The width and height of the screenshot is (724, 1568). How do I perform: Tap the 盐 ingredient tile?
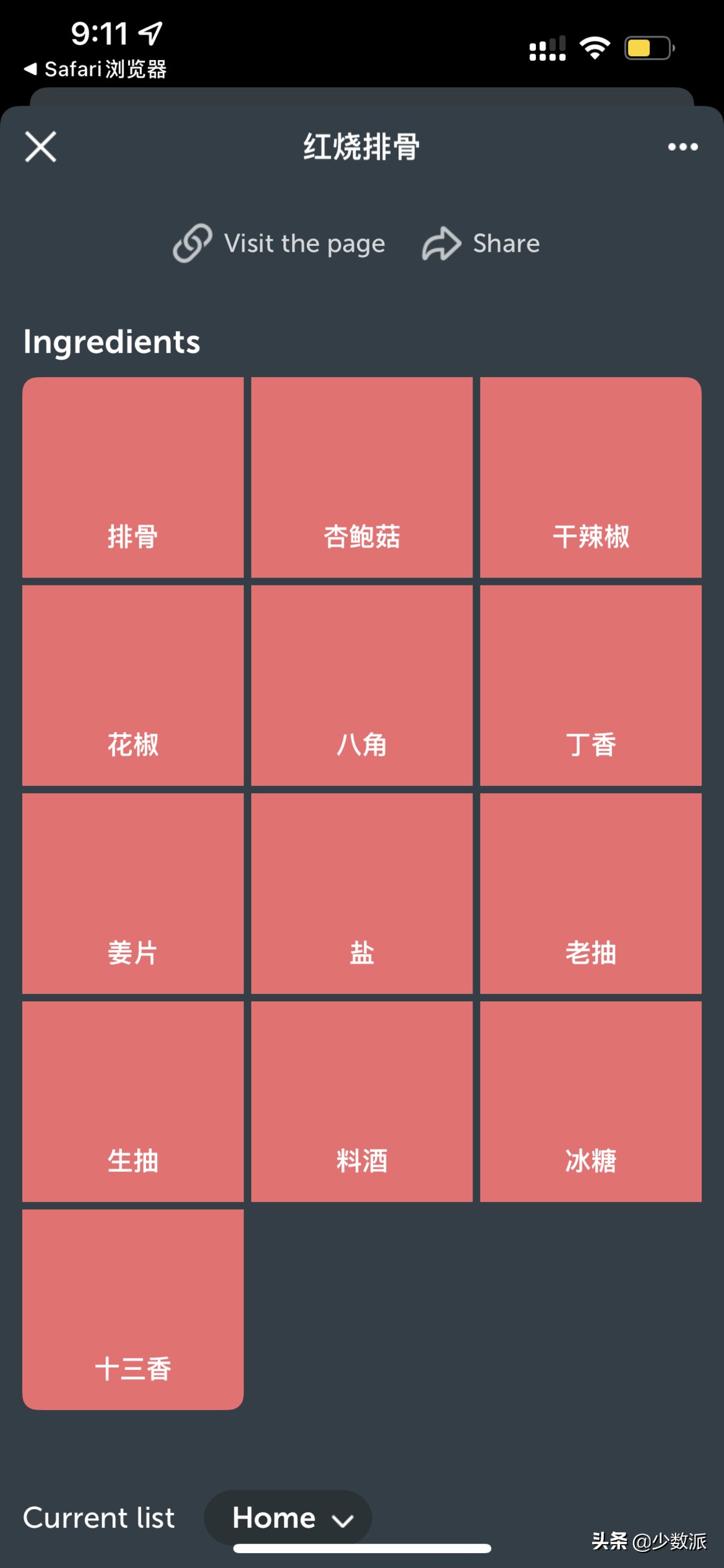point(361,893)
